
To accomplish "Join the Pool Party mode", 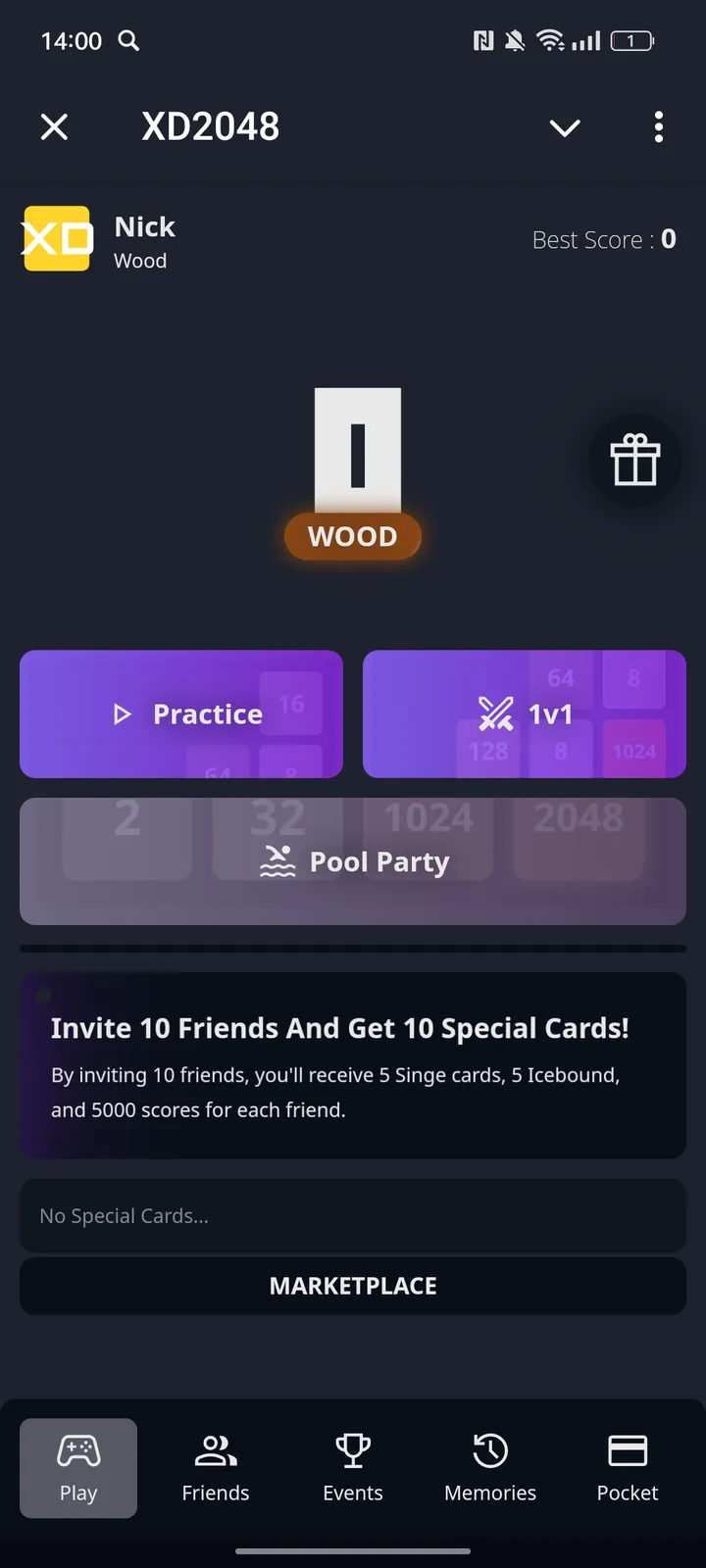I will [x=353, y=861].
